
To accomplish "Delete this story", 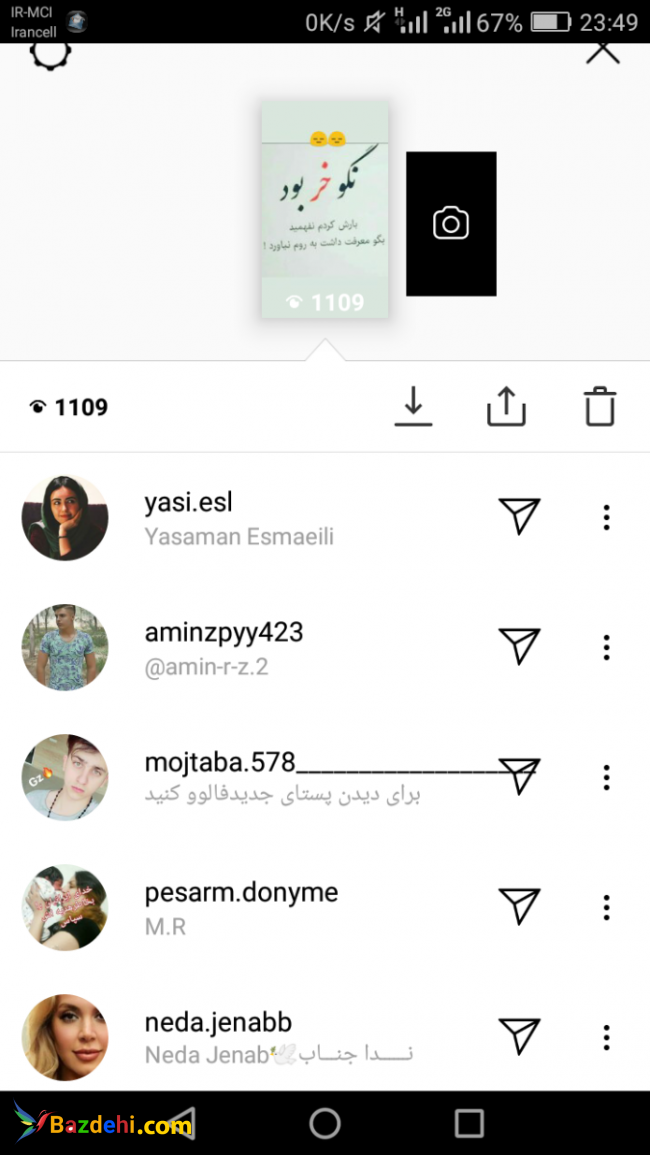I will coord(600,407).
